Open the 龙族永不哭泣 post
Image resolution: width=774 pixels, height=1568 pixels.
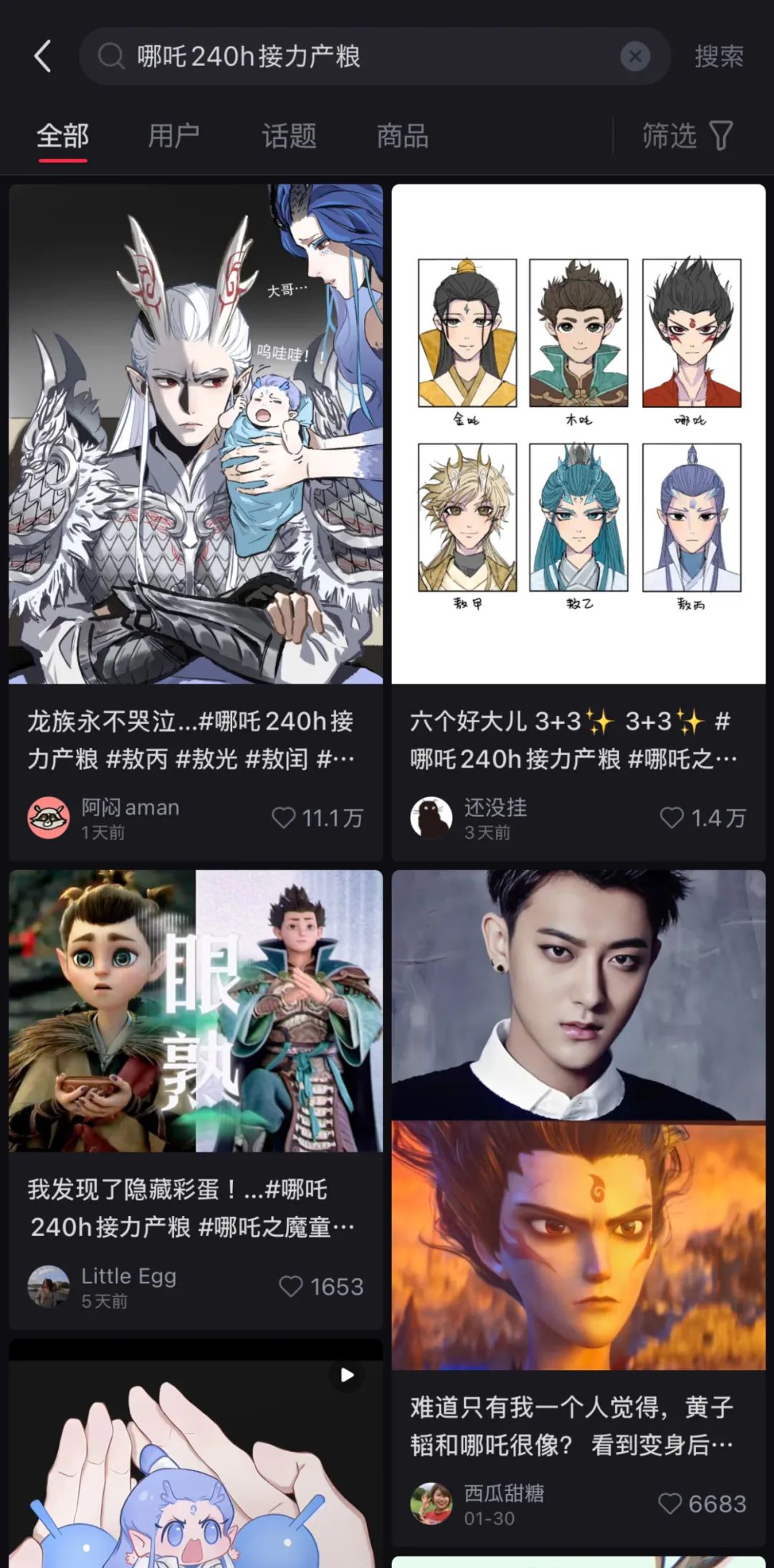(195, 434)
